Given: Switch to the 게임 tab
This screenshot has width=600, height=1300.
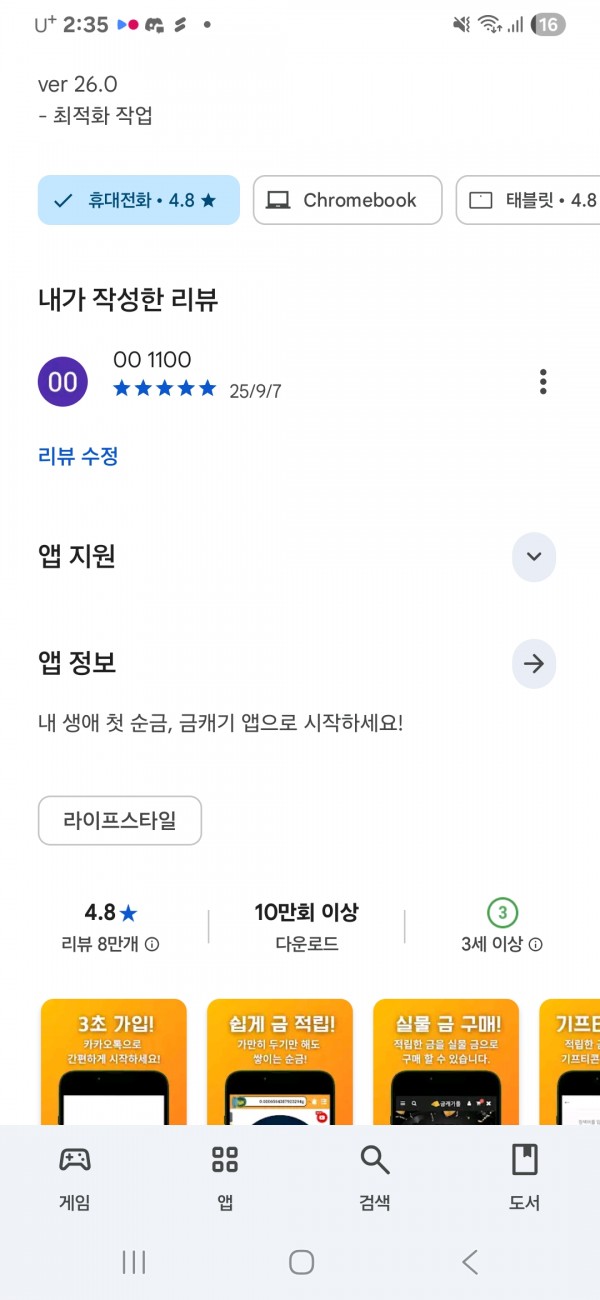Looking at the screenshot, I should click(75, 1177).
